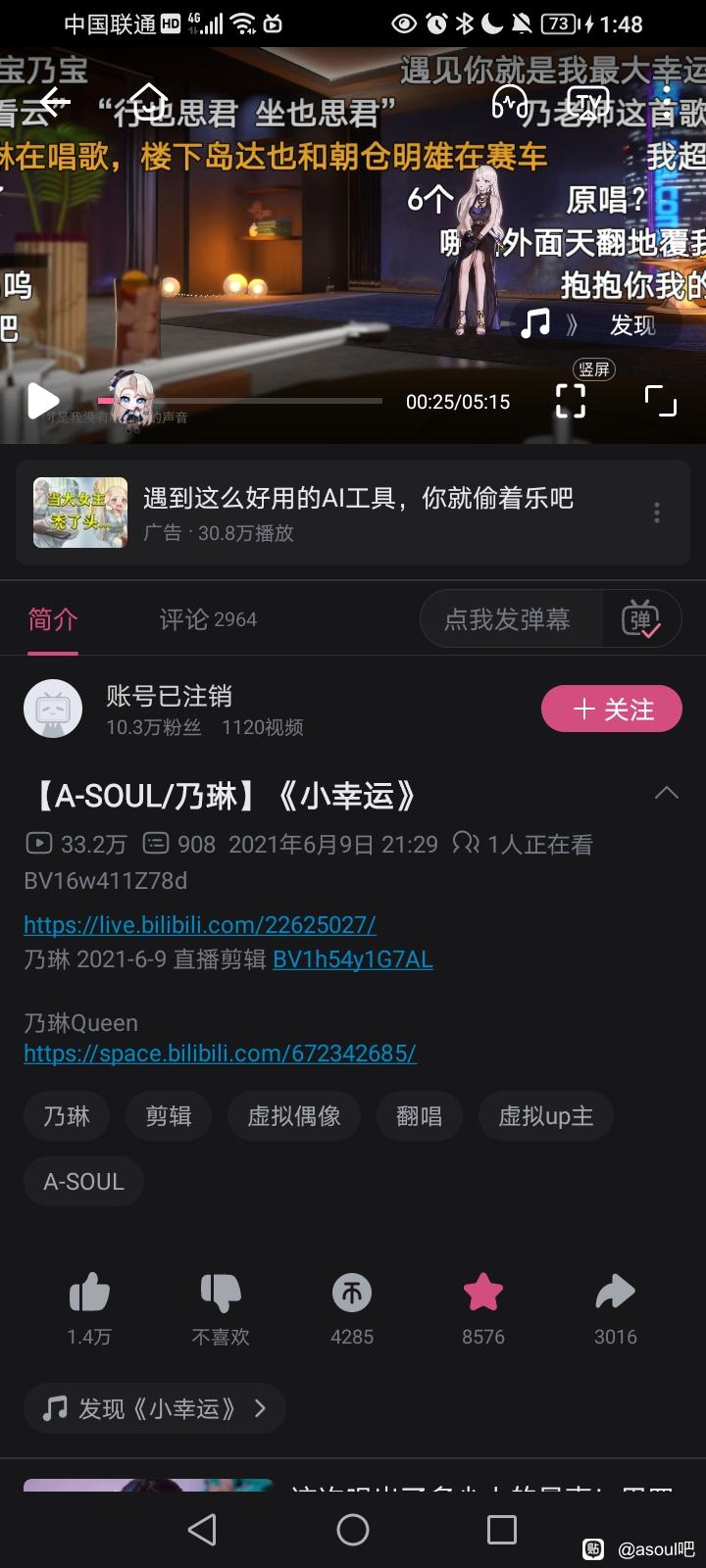Like the video with thumbs up
The image size is (706, 1568).
89,1294
